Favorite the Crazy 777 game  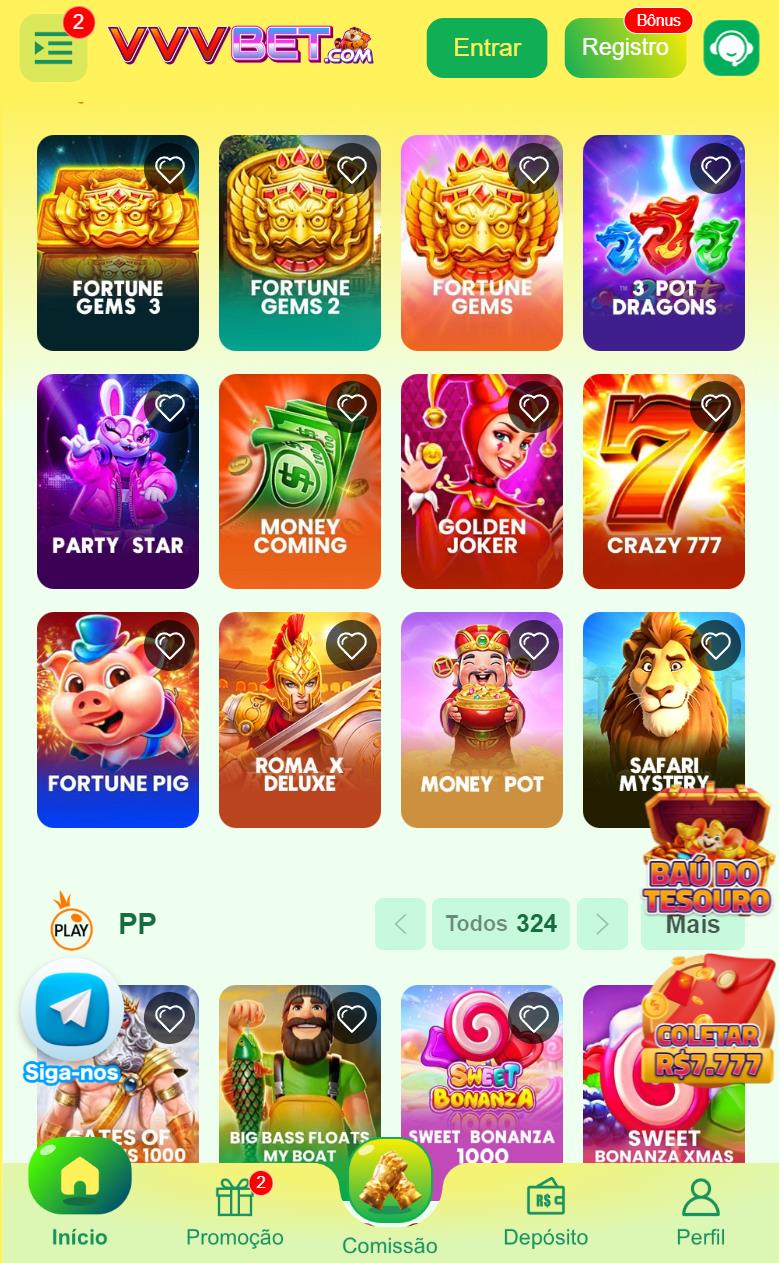coord(716,407)
